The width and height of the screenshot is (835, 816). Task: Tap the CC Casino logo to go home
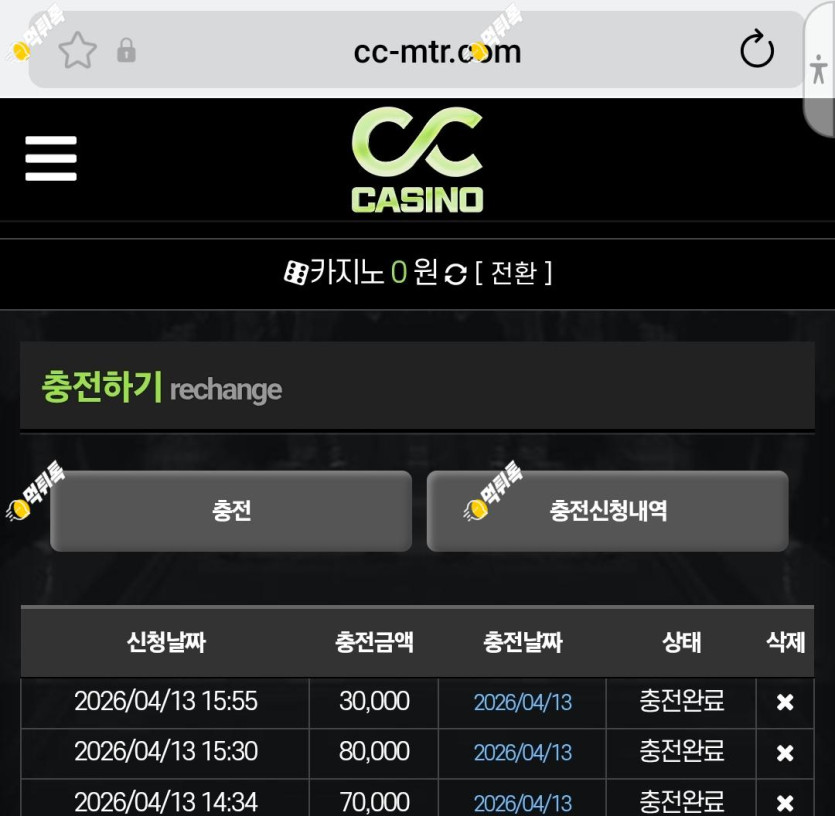tap(418, 160)
